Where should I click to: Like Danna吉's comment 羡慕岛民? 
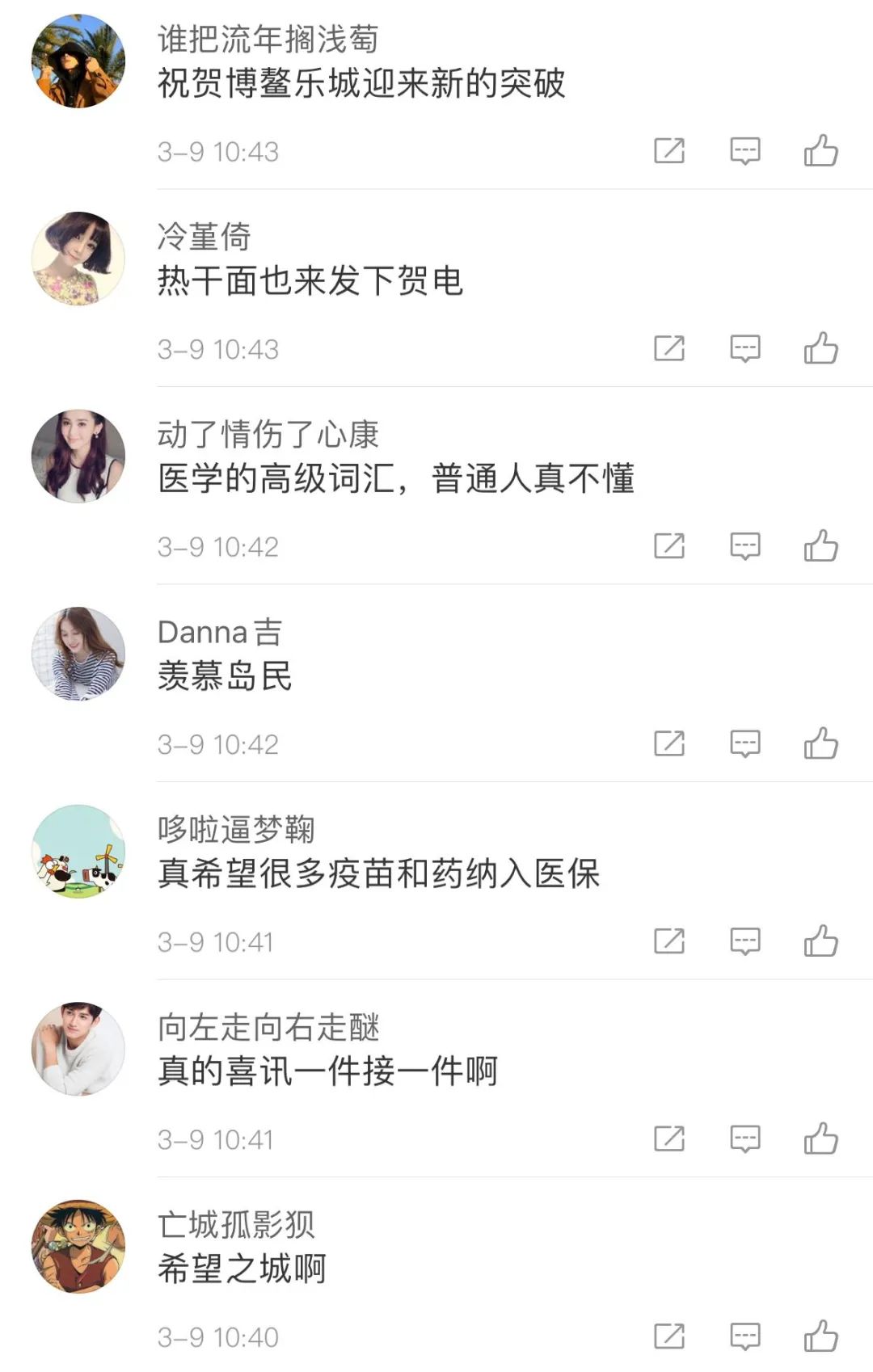click(820, 743)
